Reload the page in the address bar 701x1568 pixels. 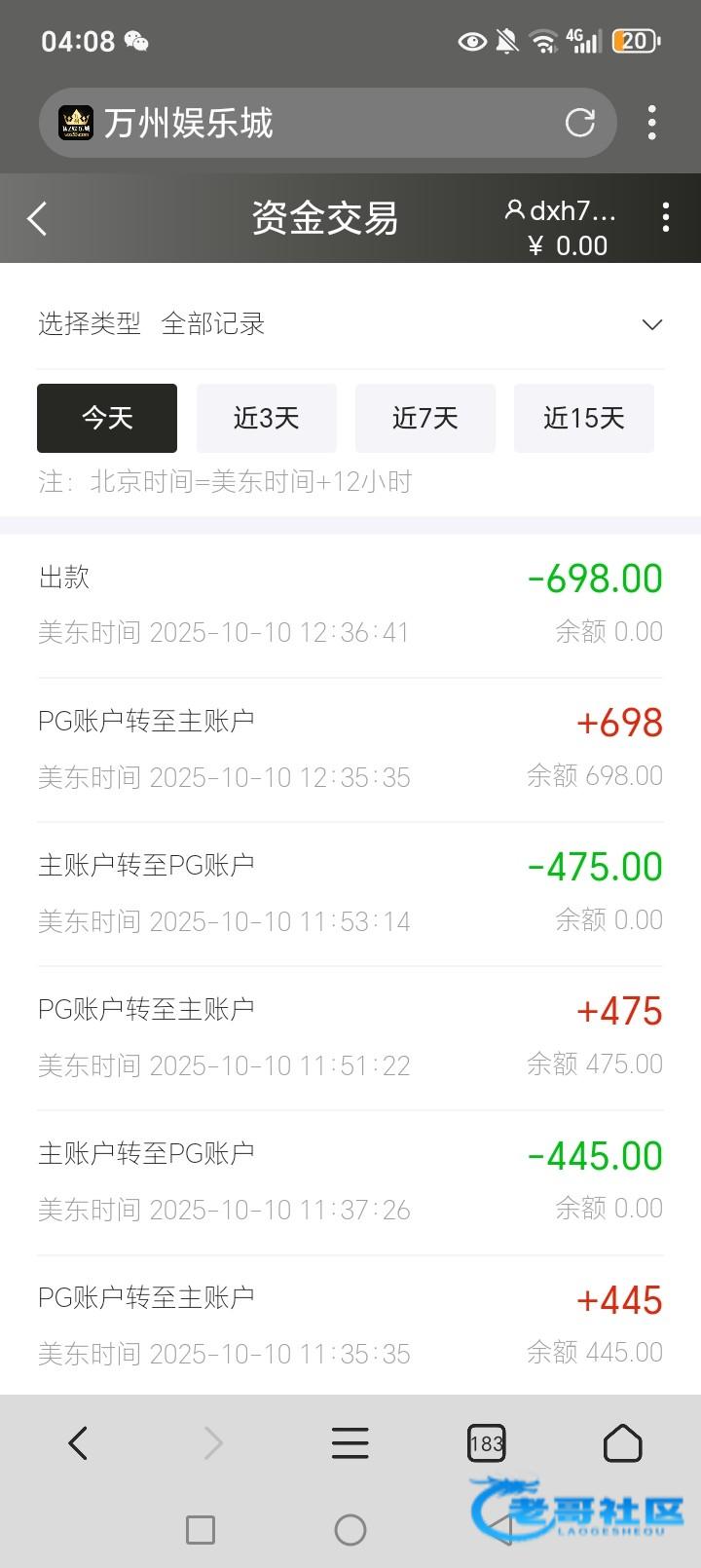pos(580,123)
